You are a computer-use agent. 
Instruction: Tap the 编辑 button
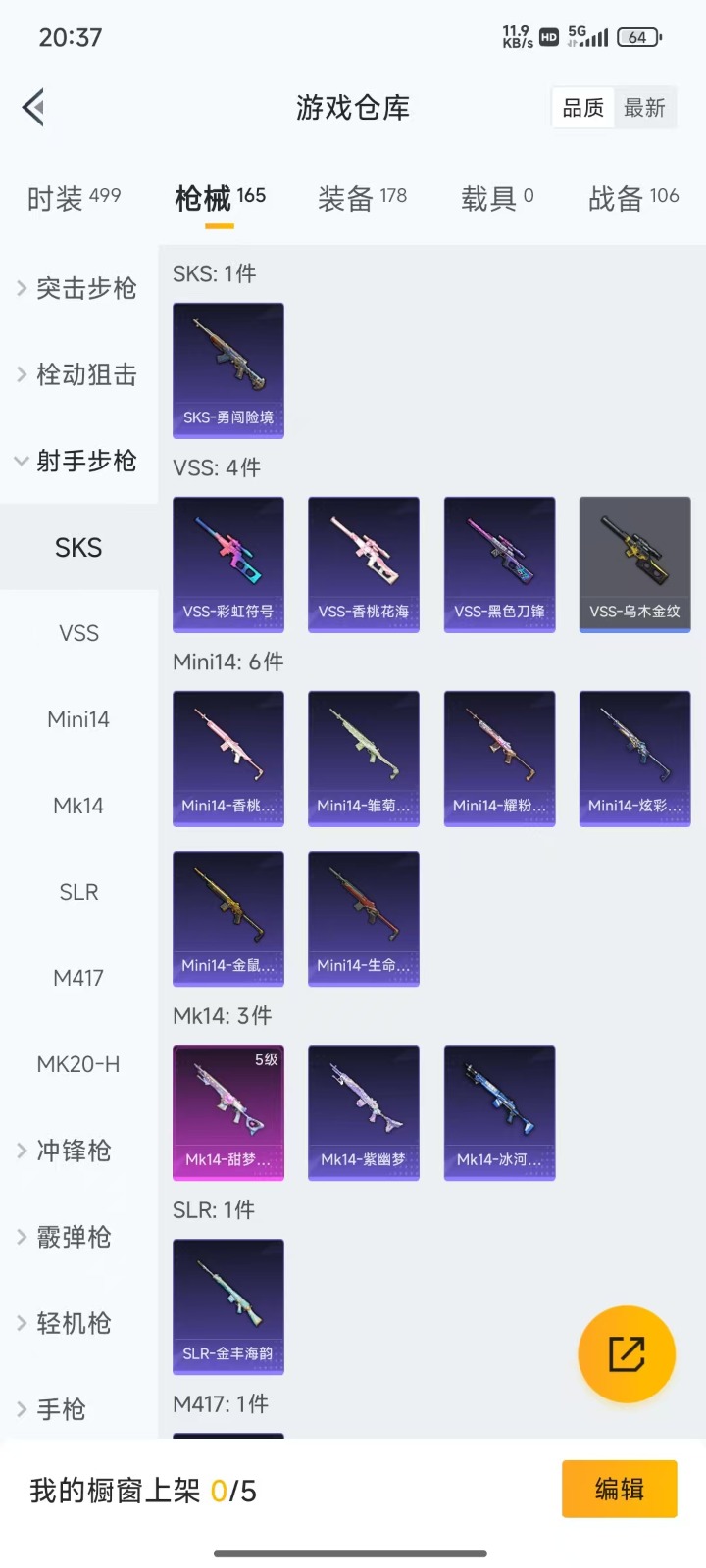coord(619,1489)
